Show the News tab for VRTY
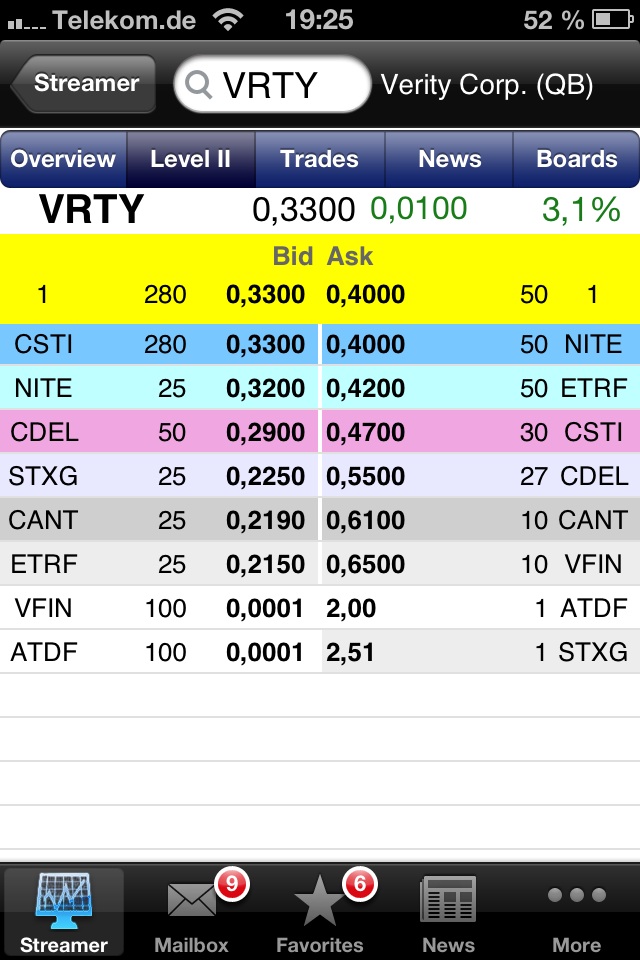This screenshot has width=640, height=960. tap(449, 159)
